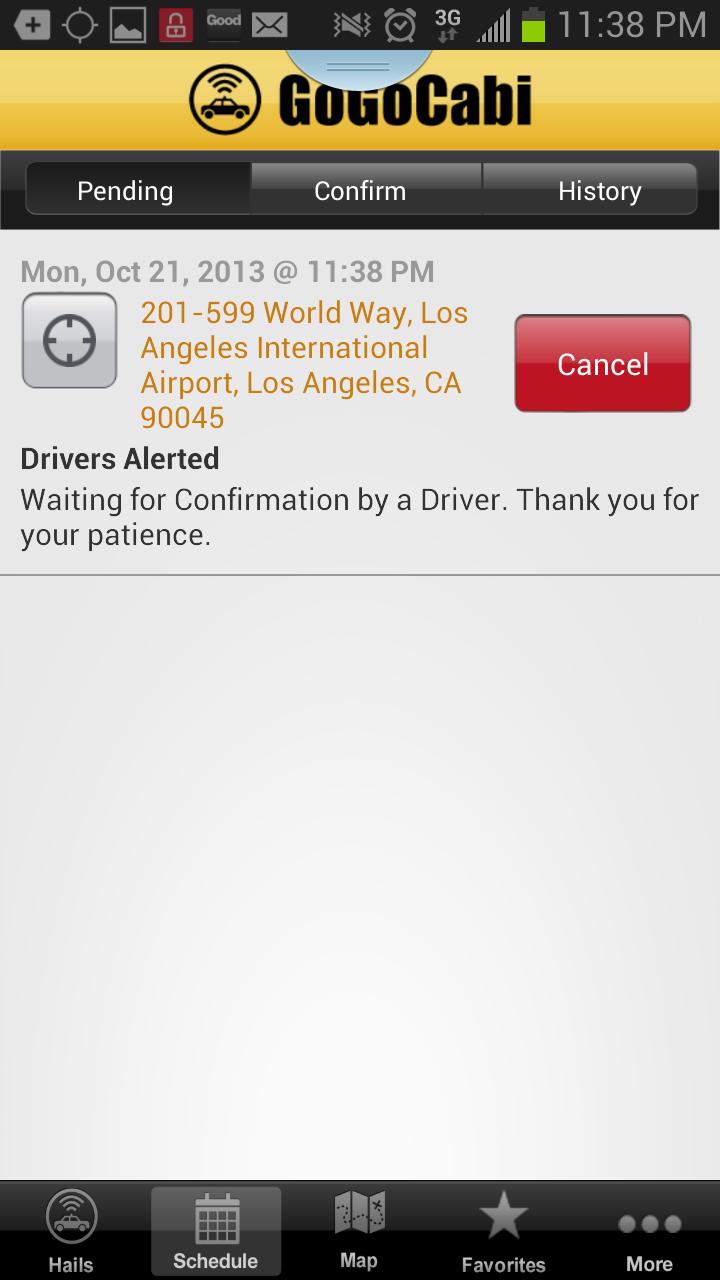Select the Schedule tab
The width and height of the screenshot is (720, 1280).
[215, 1231]
